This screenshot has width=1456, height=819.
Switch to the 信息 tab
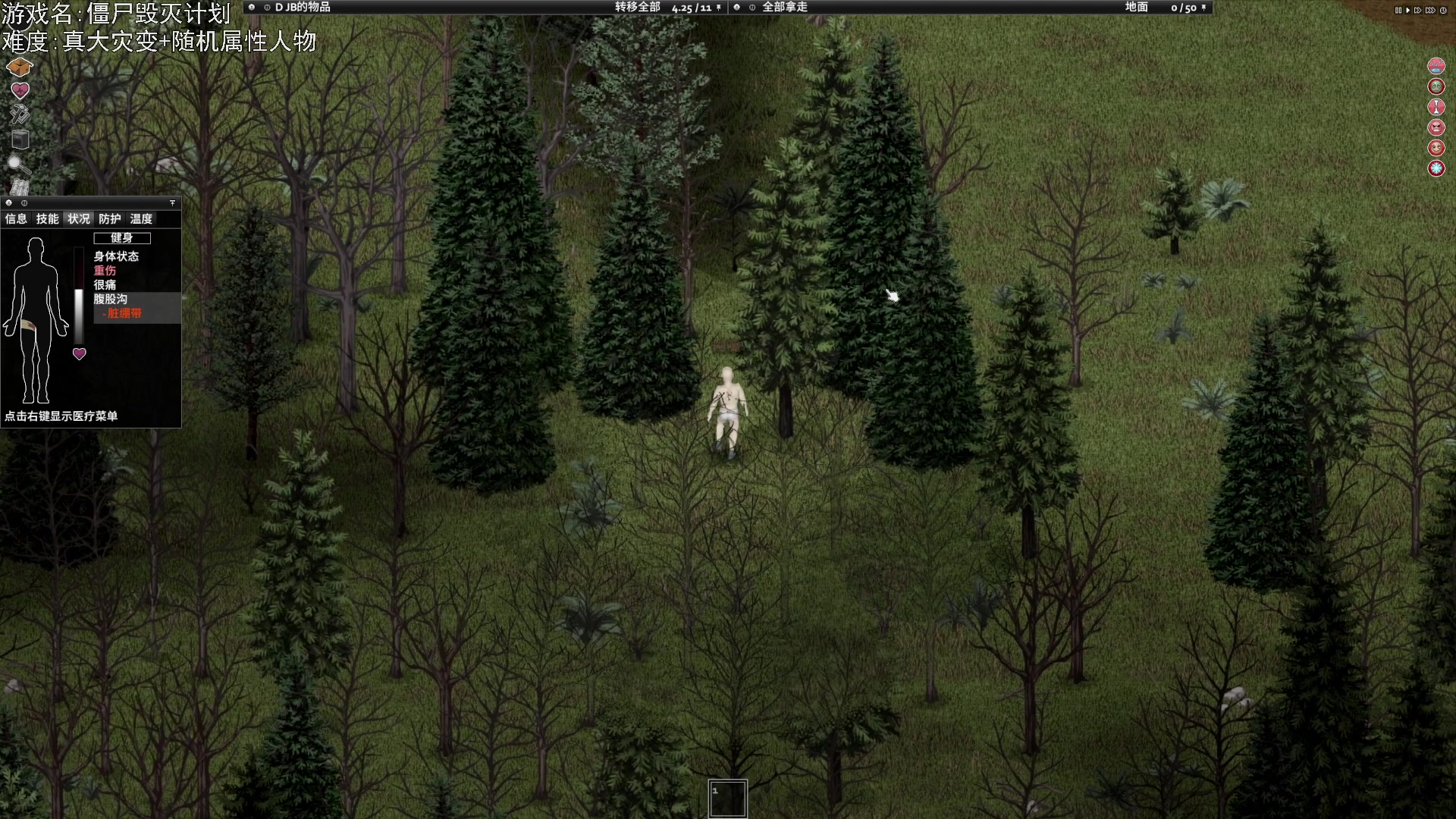point(16,218)
